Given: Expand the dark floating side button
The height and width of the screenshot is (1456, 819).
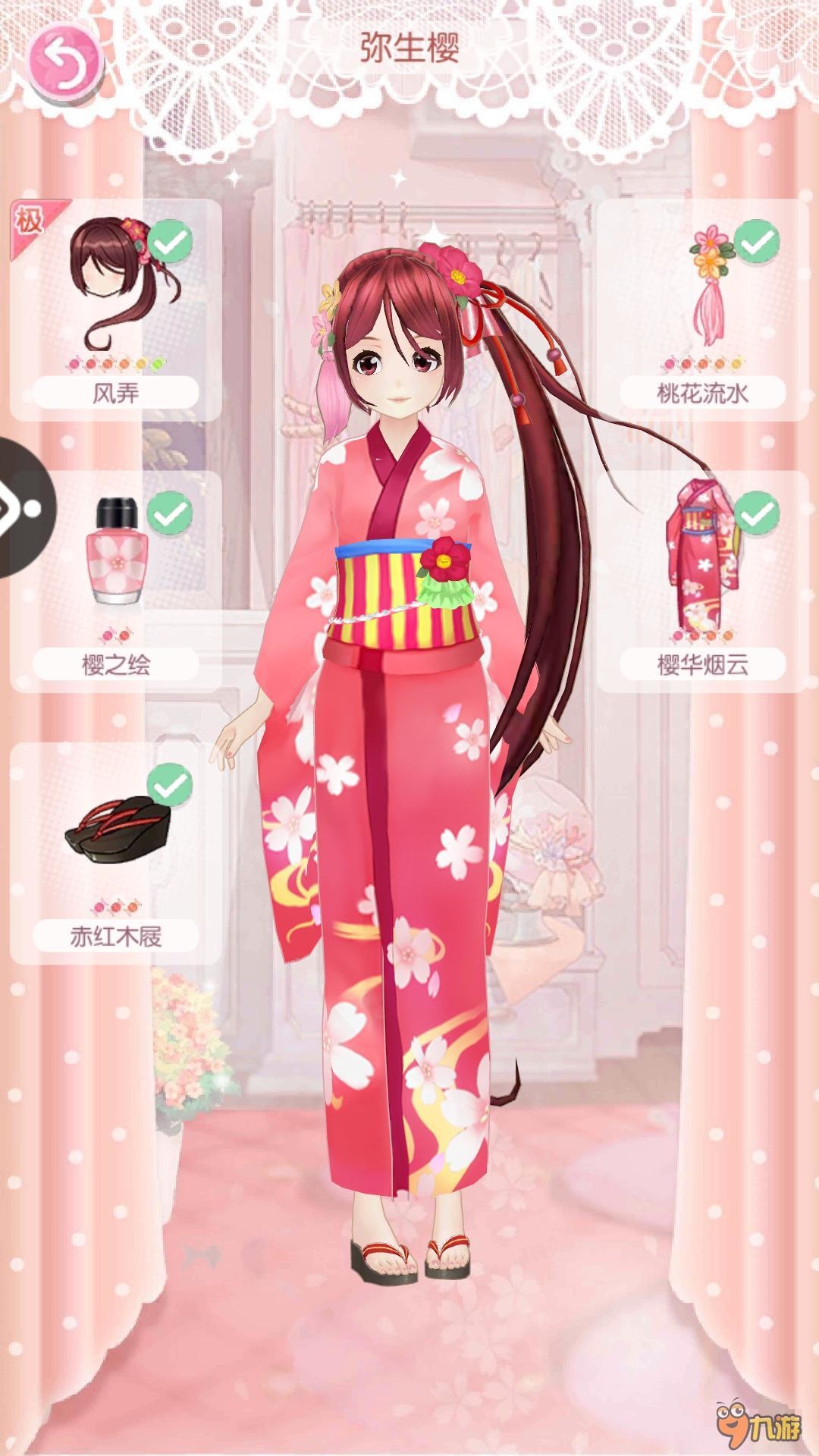Looking at the screenshot, I should (24, 507).
